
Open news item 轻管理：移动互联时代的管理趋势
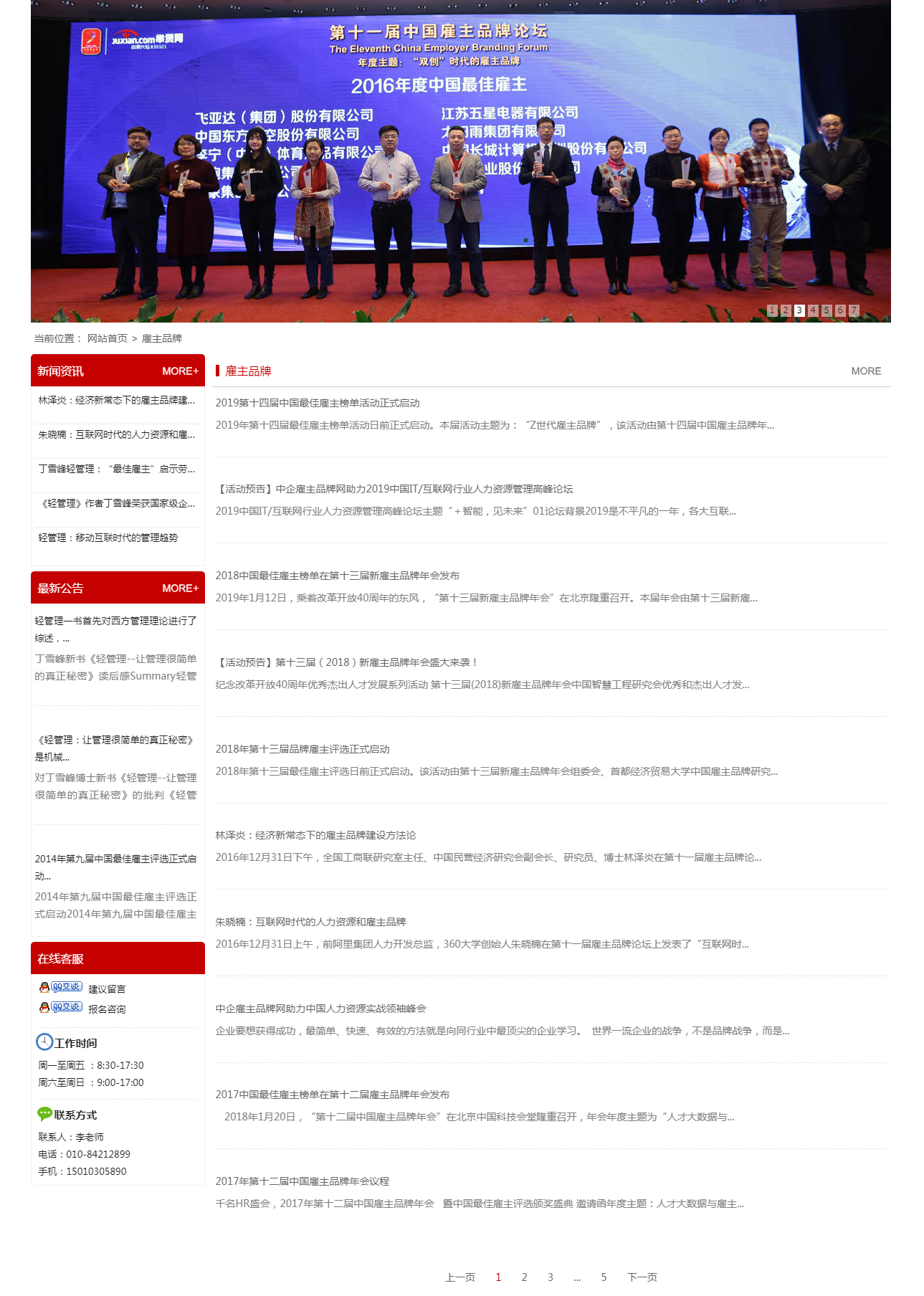tap(108, 538)
